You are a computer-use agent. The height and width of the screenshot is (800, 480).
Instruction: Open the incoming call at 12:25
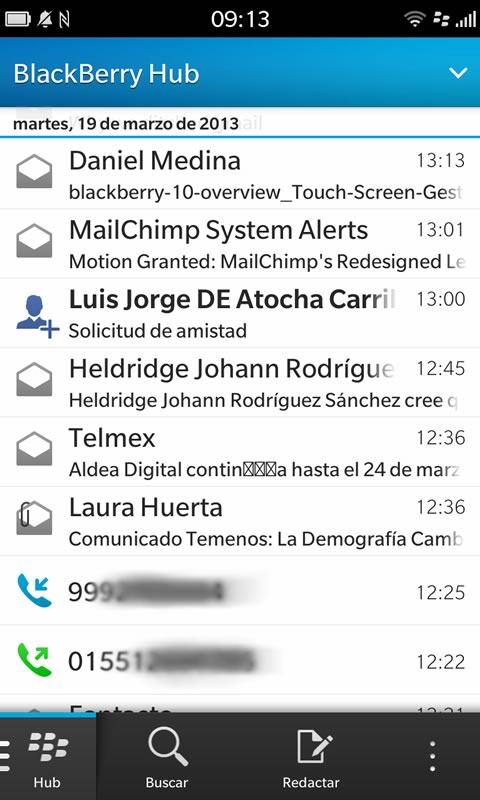[240, 591]
